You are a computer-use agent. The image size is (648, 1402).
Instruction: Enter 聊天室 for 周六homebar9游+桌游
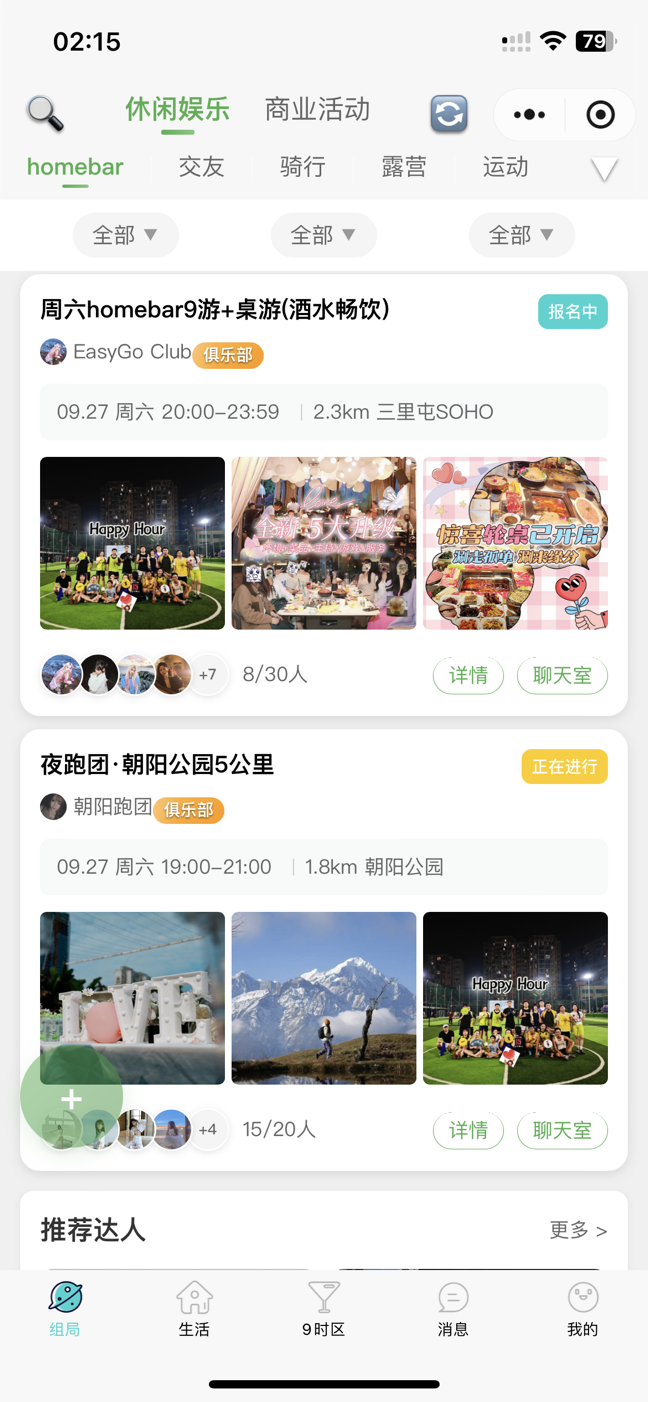point(562,676)
